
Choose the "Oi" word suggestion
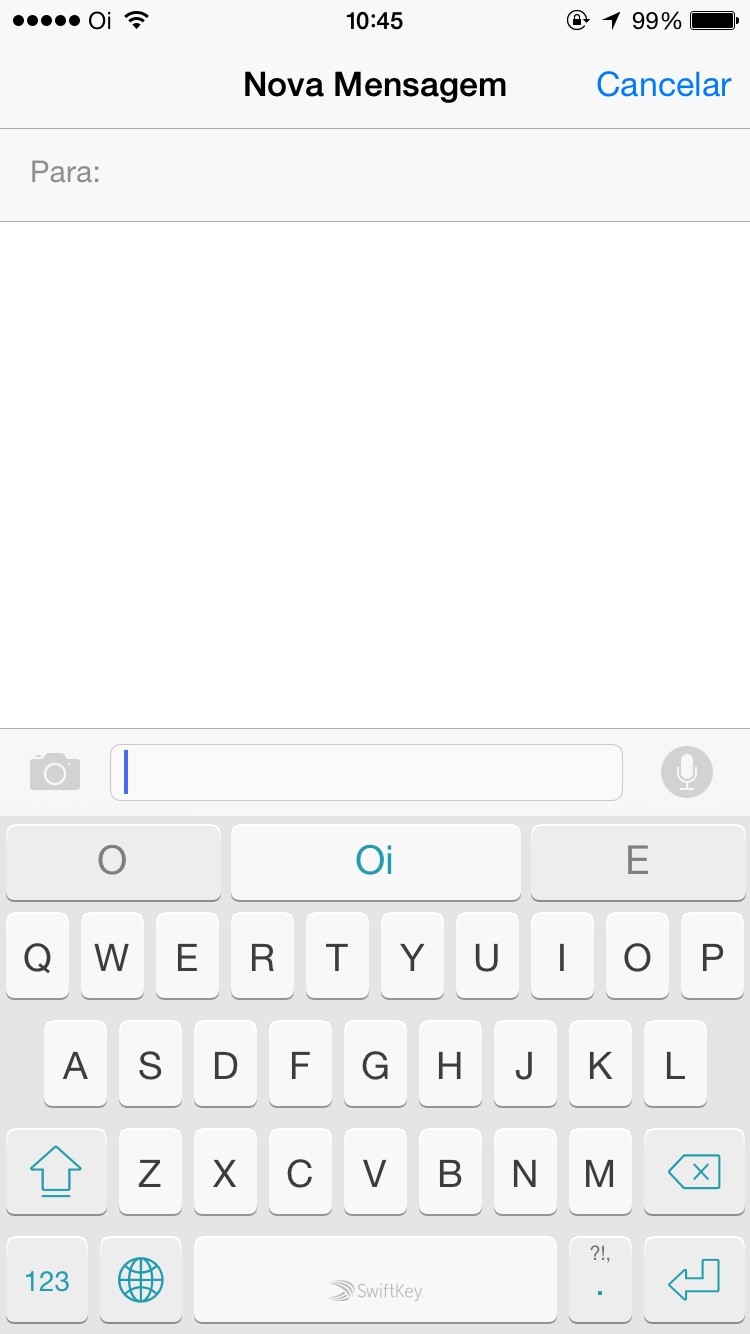pyautogui.click(x=375, y=861)
